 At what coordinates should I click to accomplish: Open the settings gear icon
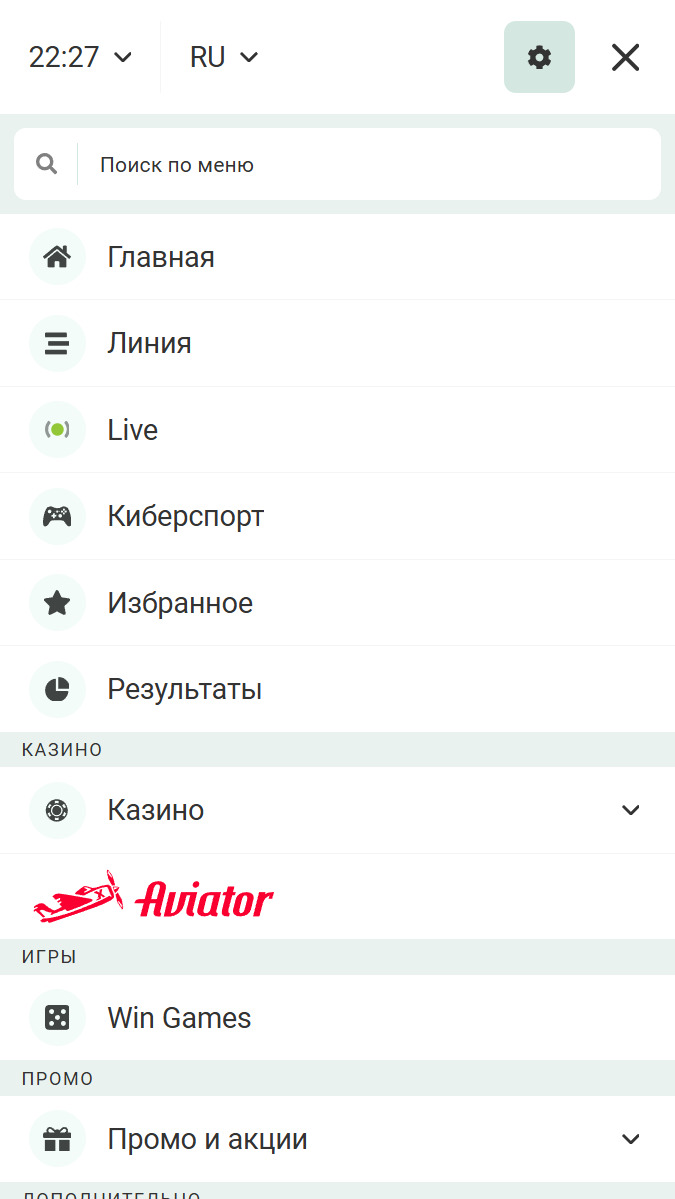tap(539, 57)
